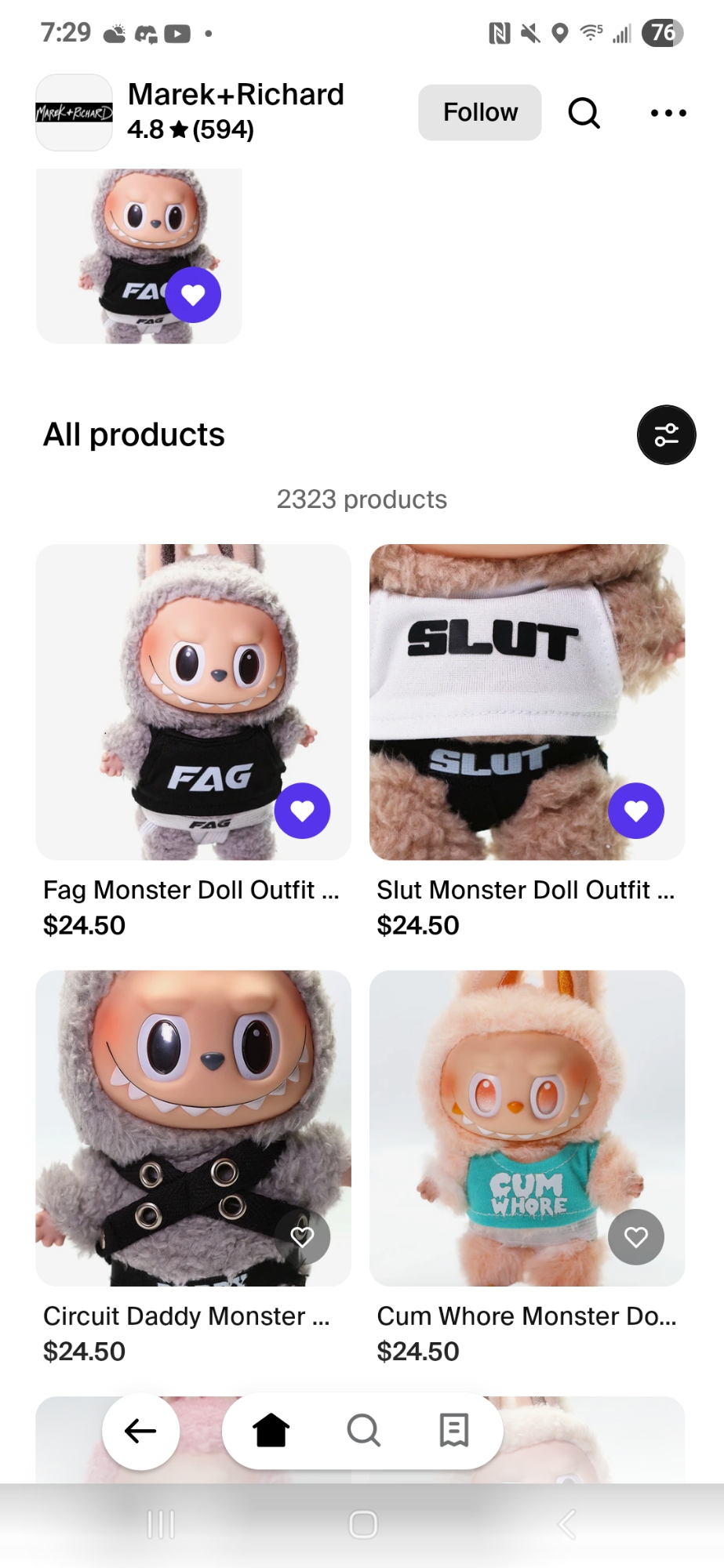Remove Slut Monster Doll Outfit from favorites
The width and height of the screenshot is (724, 1568).
tap(635, 811)
